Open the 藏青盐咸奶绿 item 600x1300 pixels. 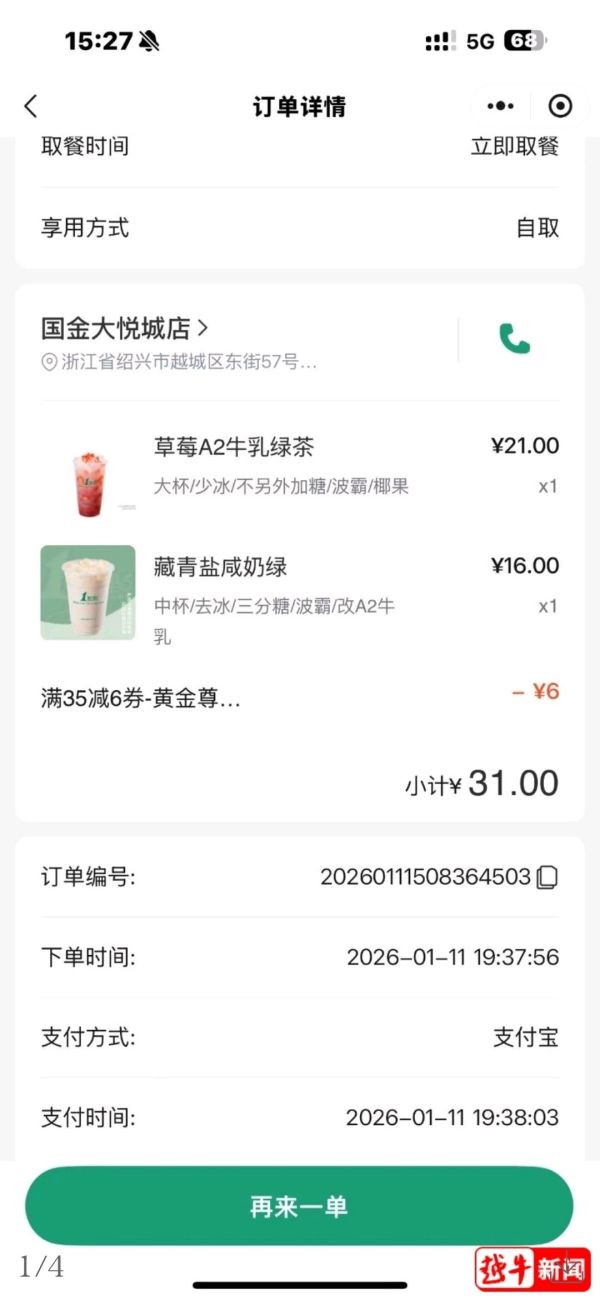pyautogui.click(x=220, y=567)
